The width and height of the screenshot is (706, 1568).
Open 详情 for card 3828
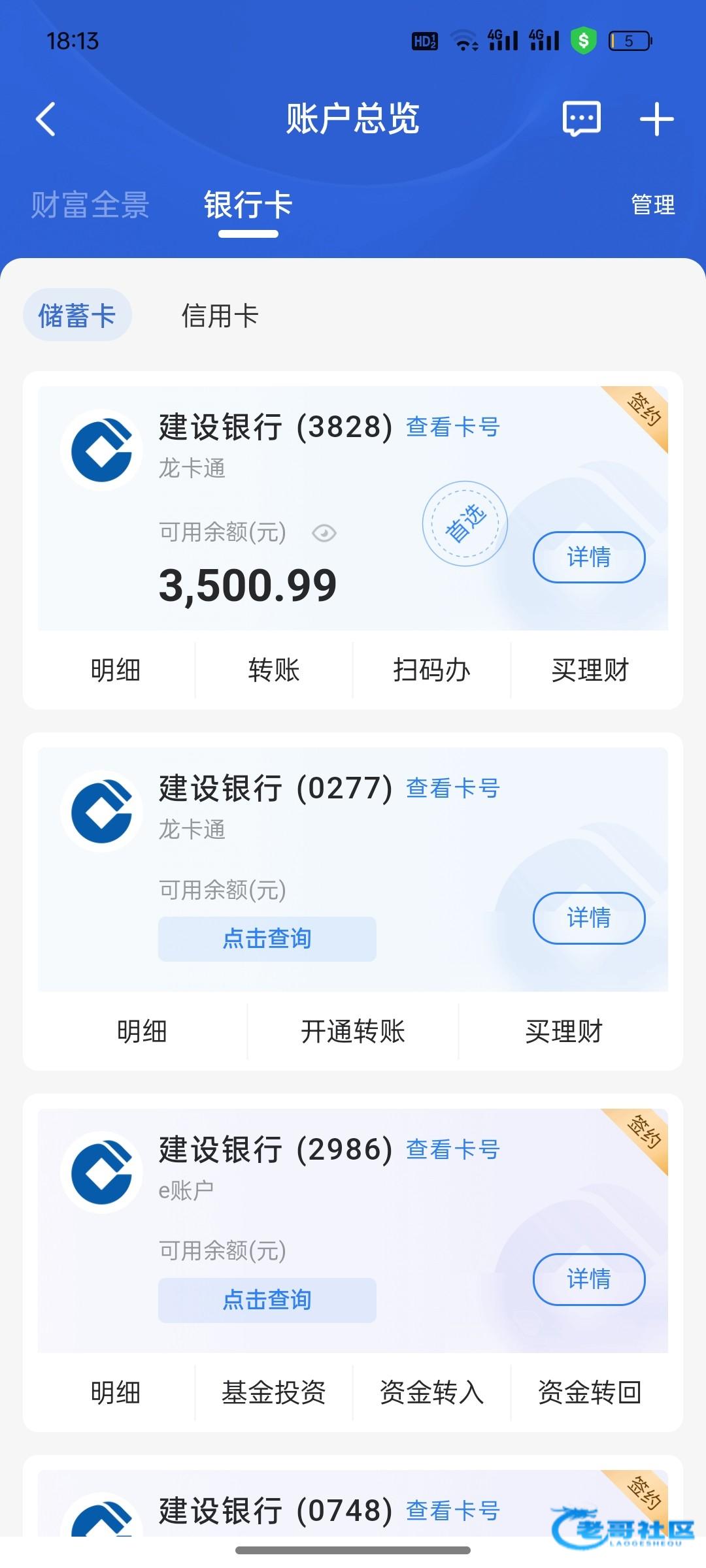click(x=589, y=557)
